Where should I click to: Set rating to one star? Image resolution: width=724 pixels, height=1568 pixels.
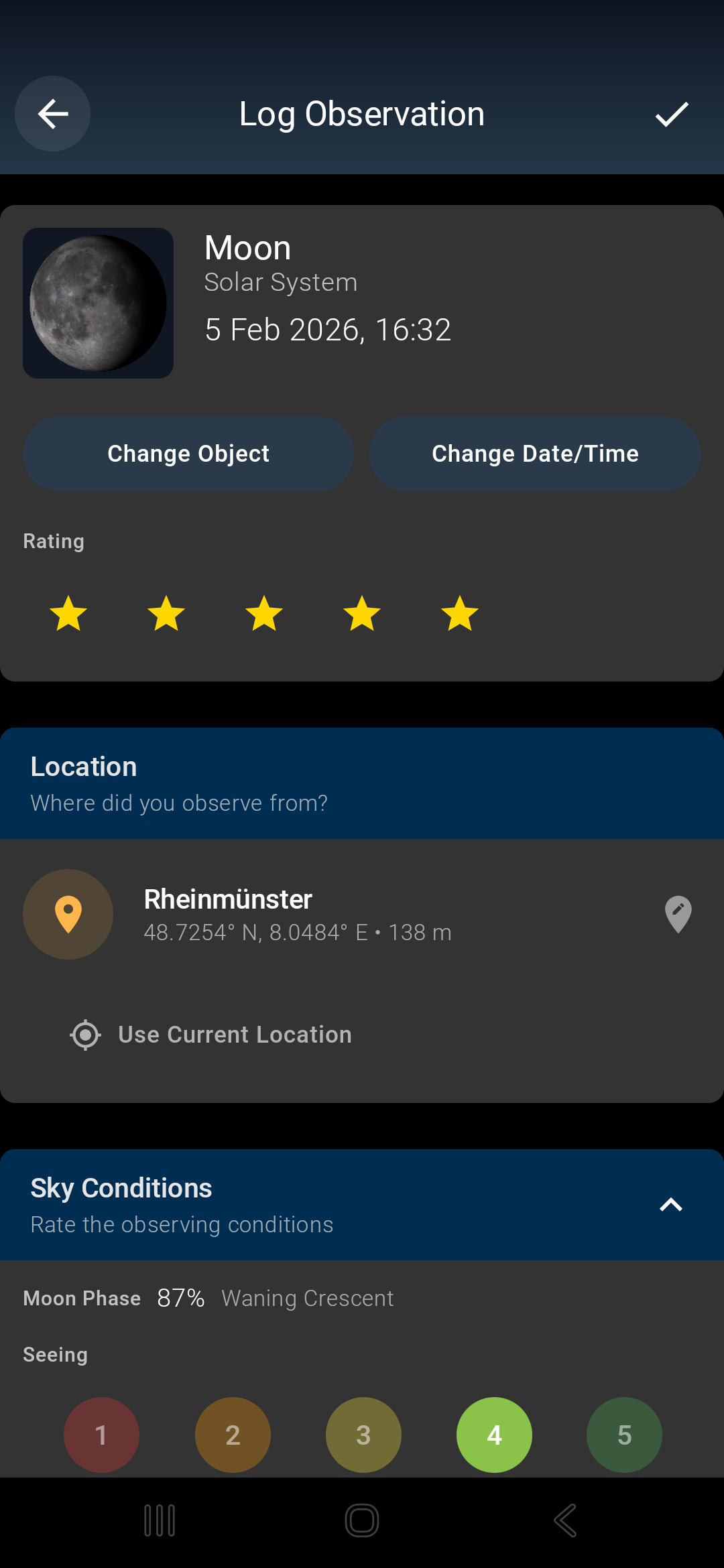(68, 614)
